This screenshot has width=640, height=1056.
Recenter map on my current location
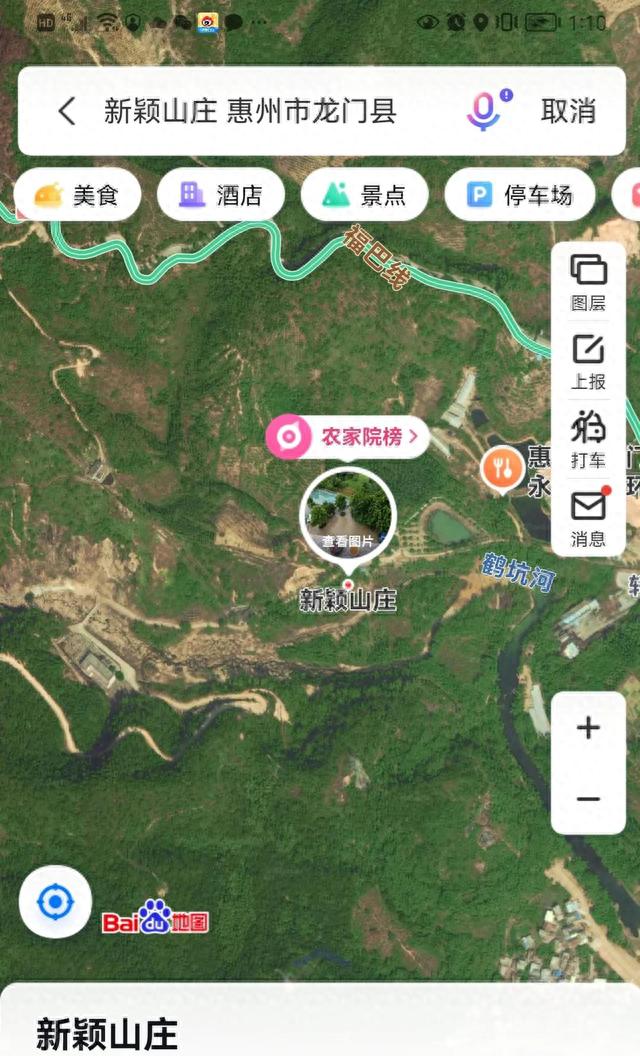55,902
